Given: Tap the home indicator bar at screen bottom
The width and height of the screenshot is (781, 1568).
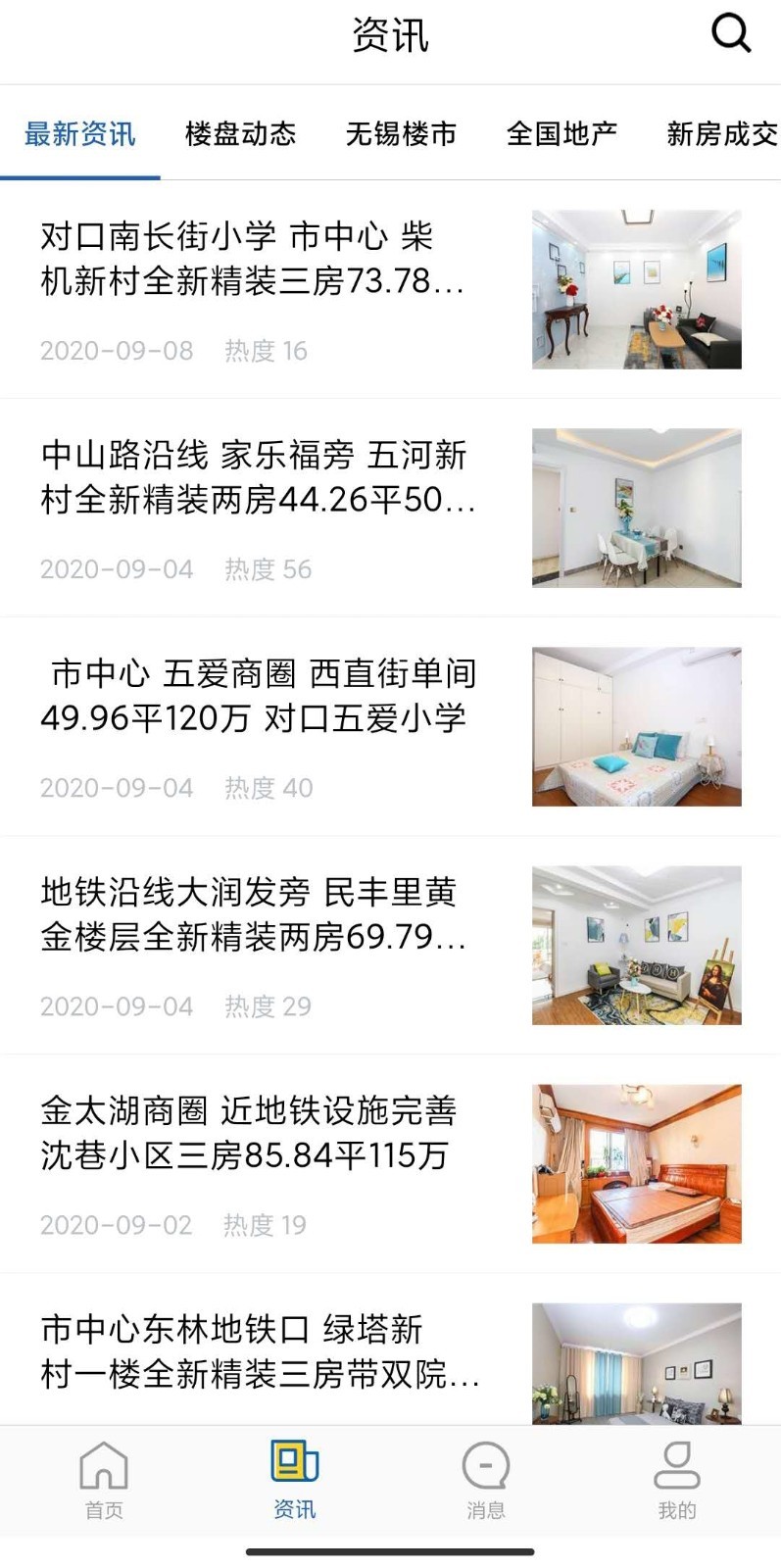Looking at the screenshot, I should click(x=390, y=1551).
